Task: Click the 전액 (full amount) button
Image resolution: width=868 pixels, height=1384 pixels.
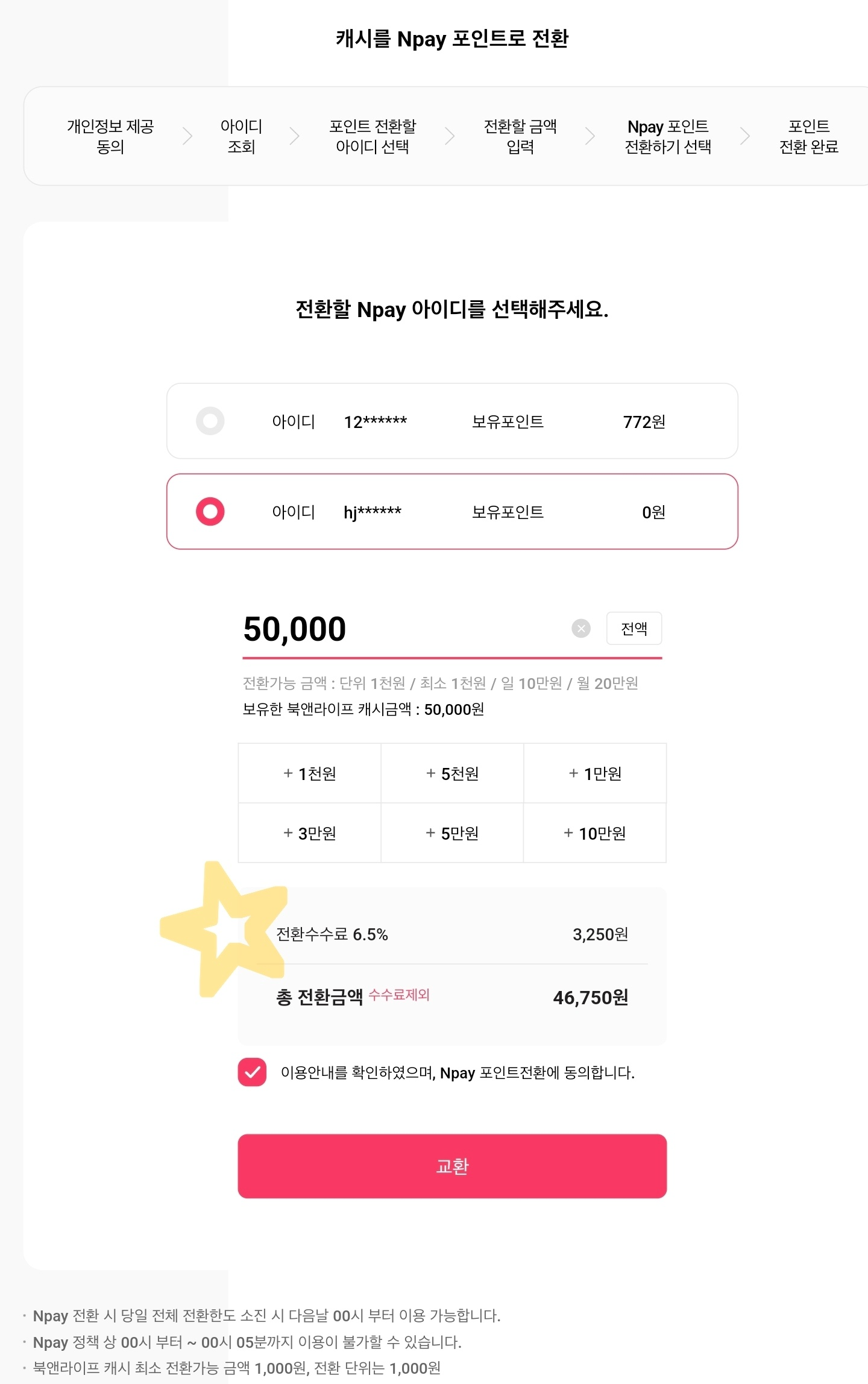Action: 634,628
